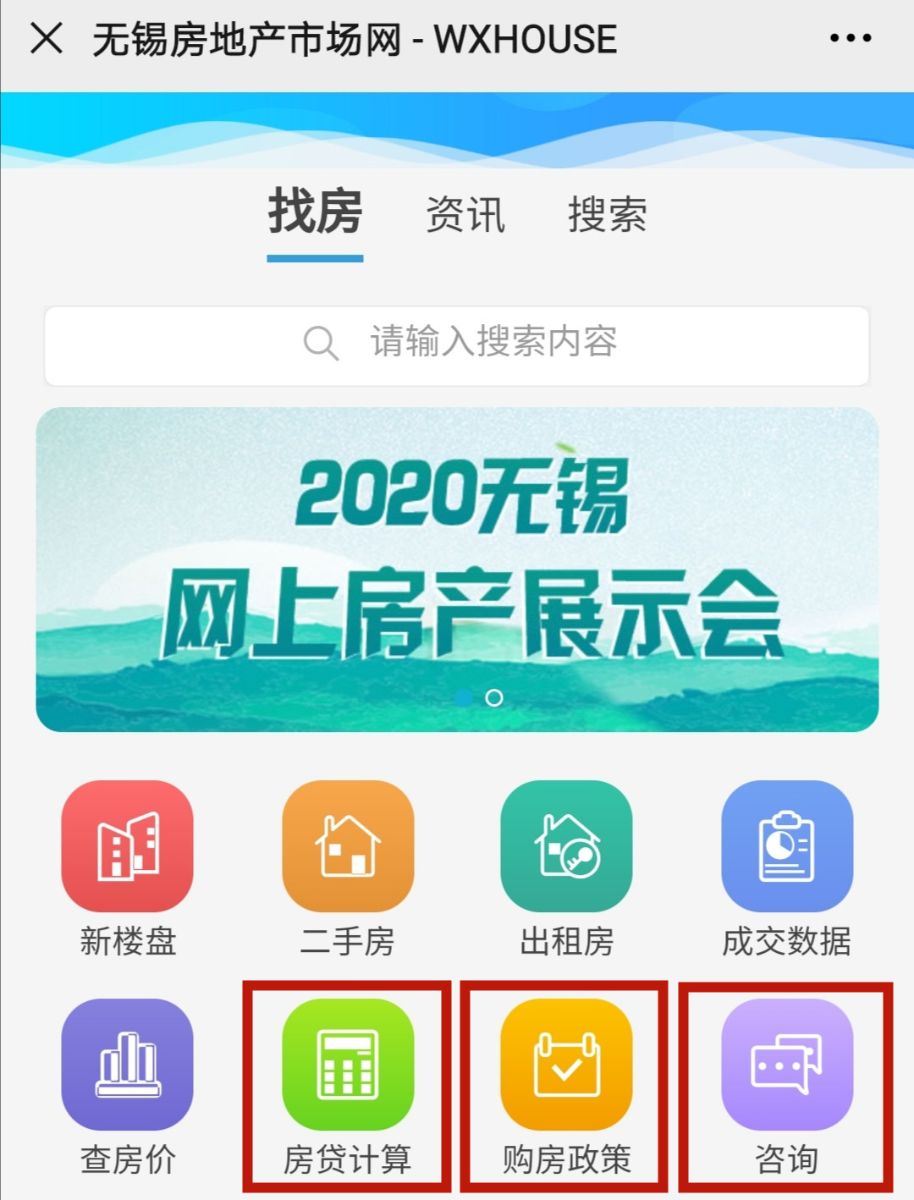Select the 找房 tab
Viewport: 914px width, 1200px height.
pos(315,213)
